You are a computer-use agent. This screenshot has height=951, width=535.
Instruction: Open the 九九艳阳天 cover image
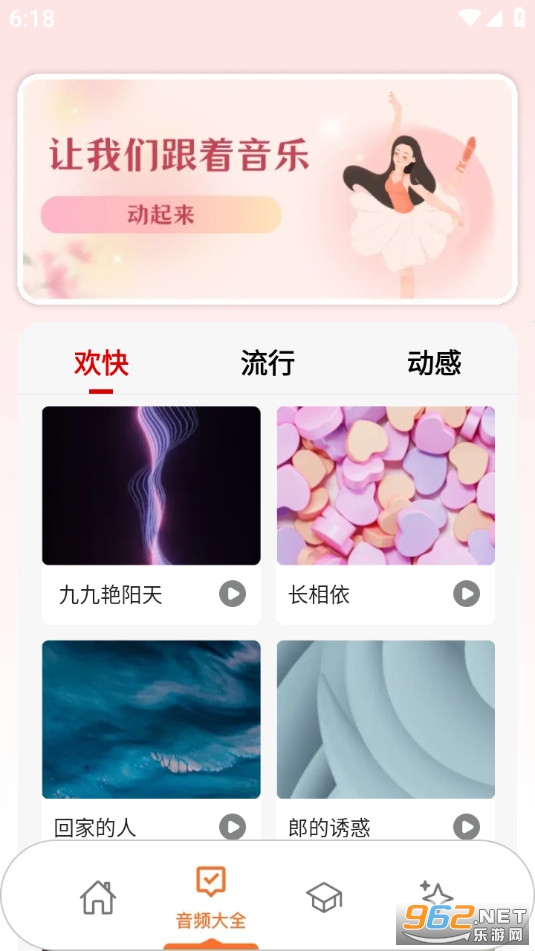pos(151,485)
